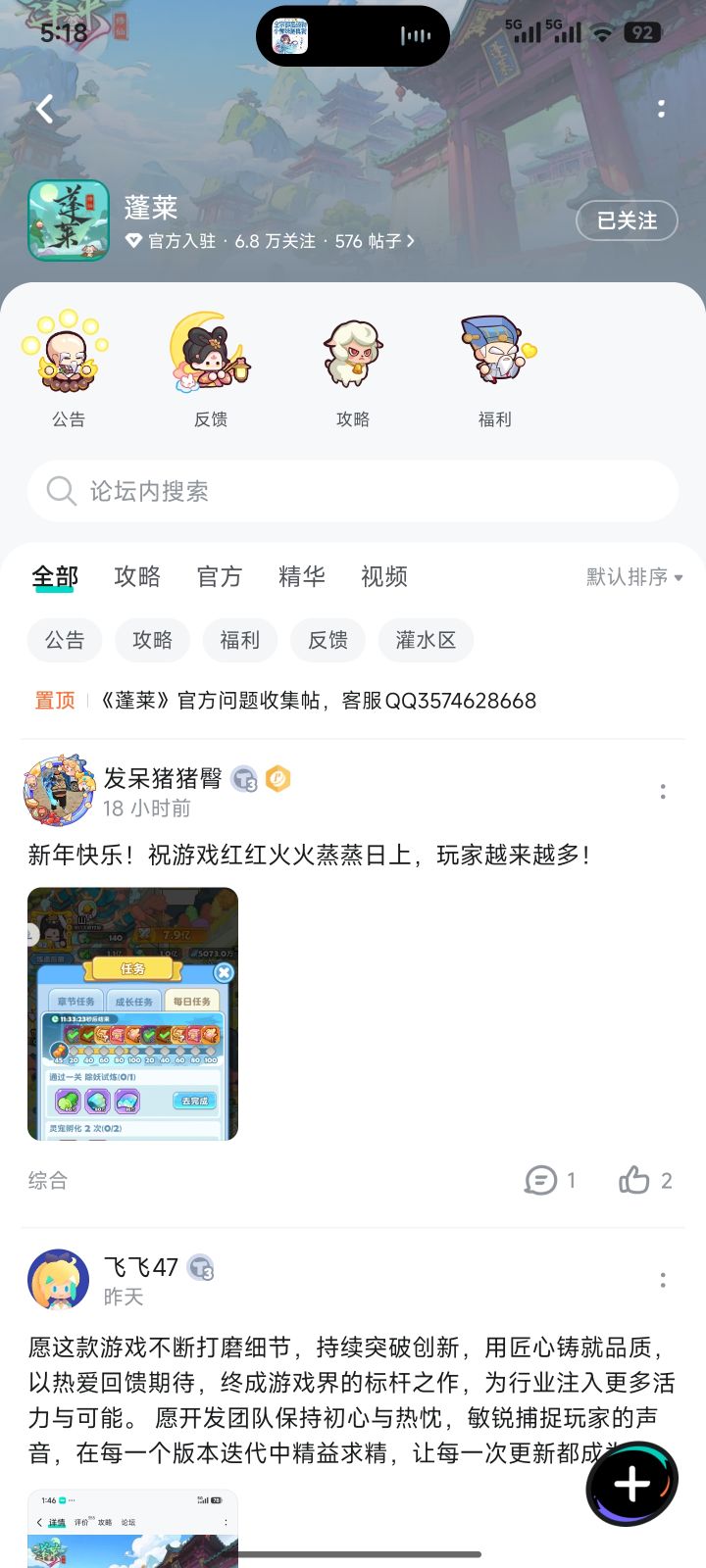Screen dimensions: 706x1568
Task: Unfollow by tapping the 已关注 button
Action: coord(627,221)
